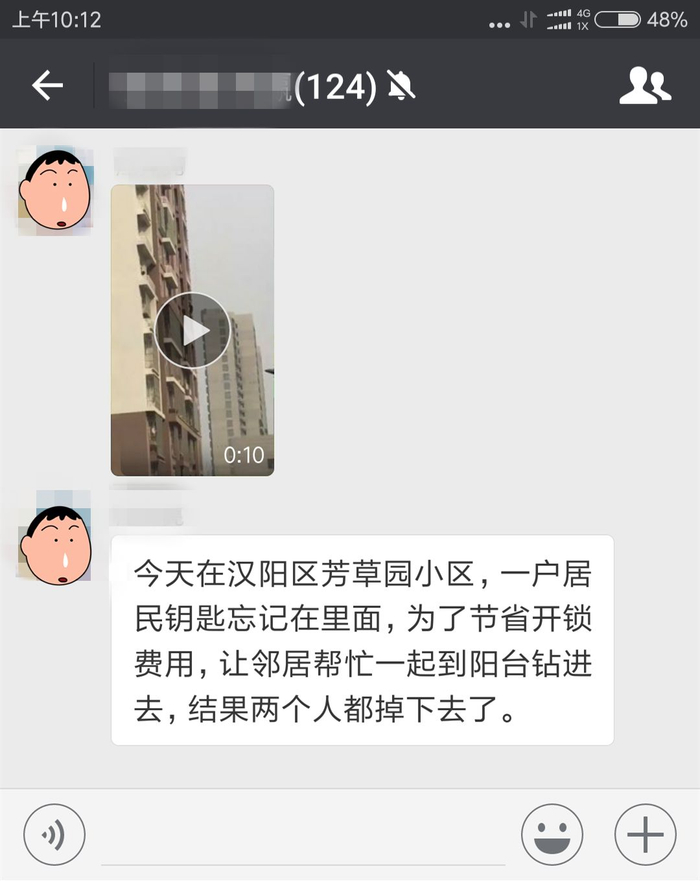Open the sender's avatar beside the text message
700x881 pixels.
point(56,545)
